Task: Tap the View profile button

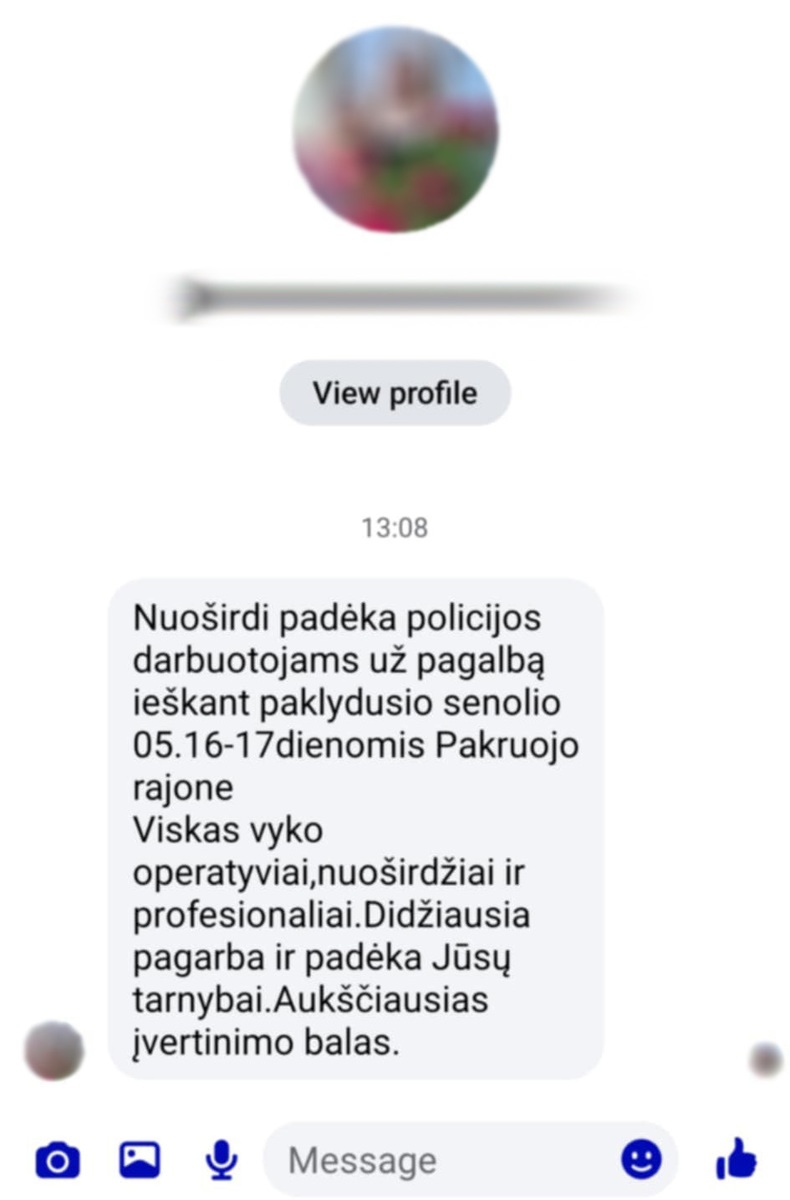Action: click(394, 393)
